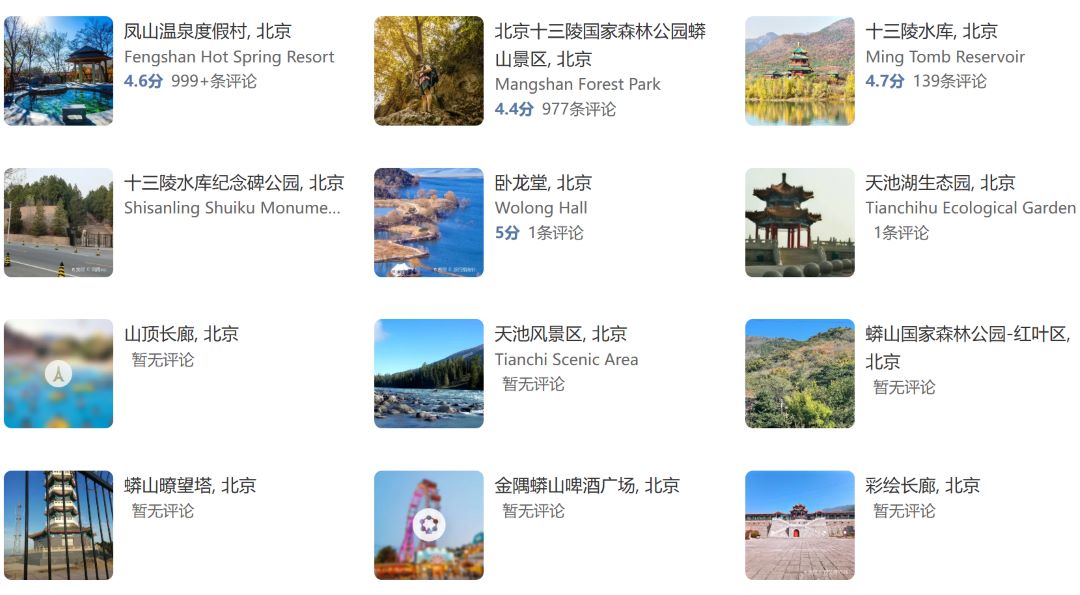This screenshot has width=1080, height=595.
Task: Select the Wolong Hall attraction
Action: 543,184
